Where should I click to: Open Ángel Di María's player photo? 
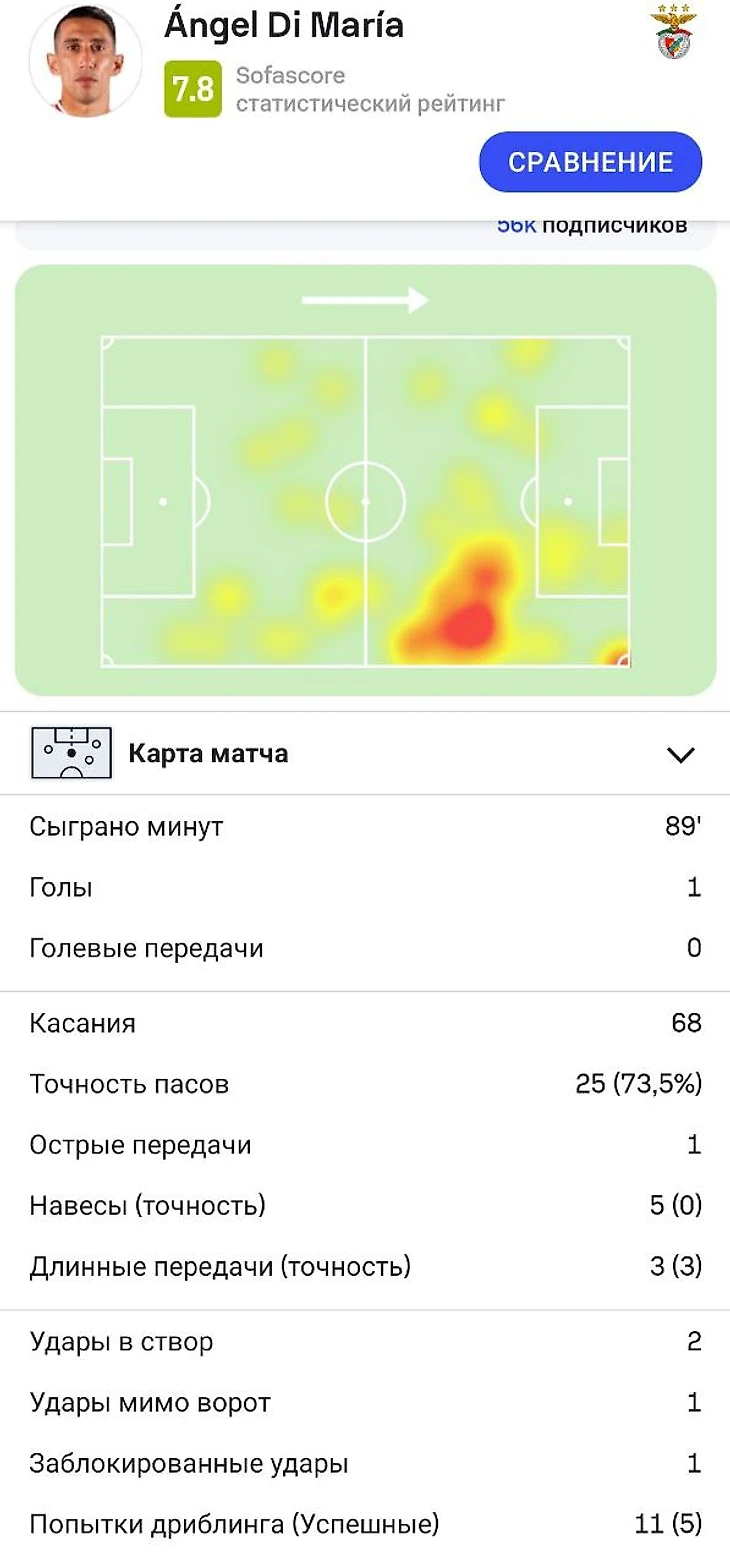click(86, 58)
